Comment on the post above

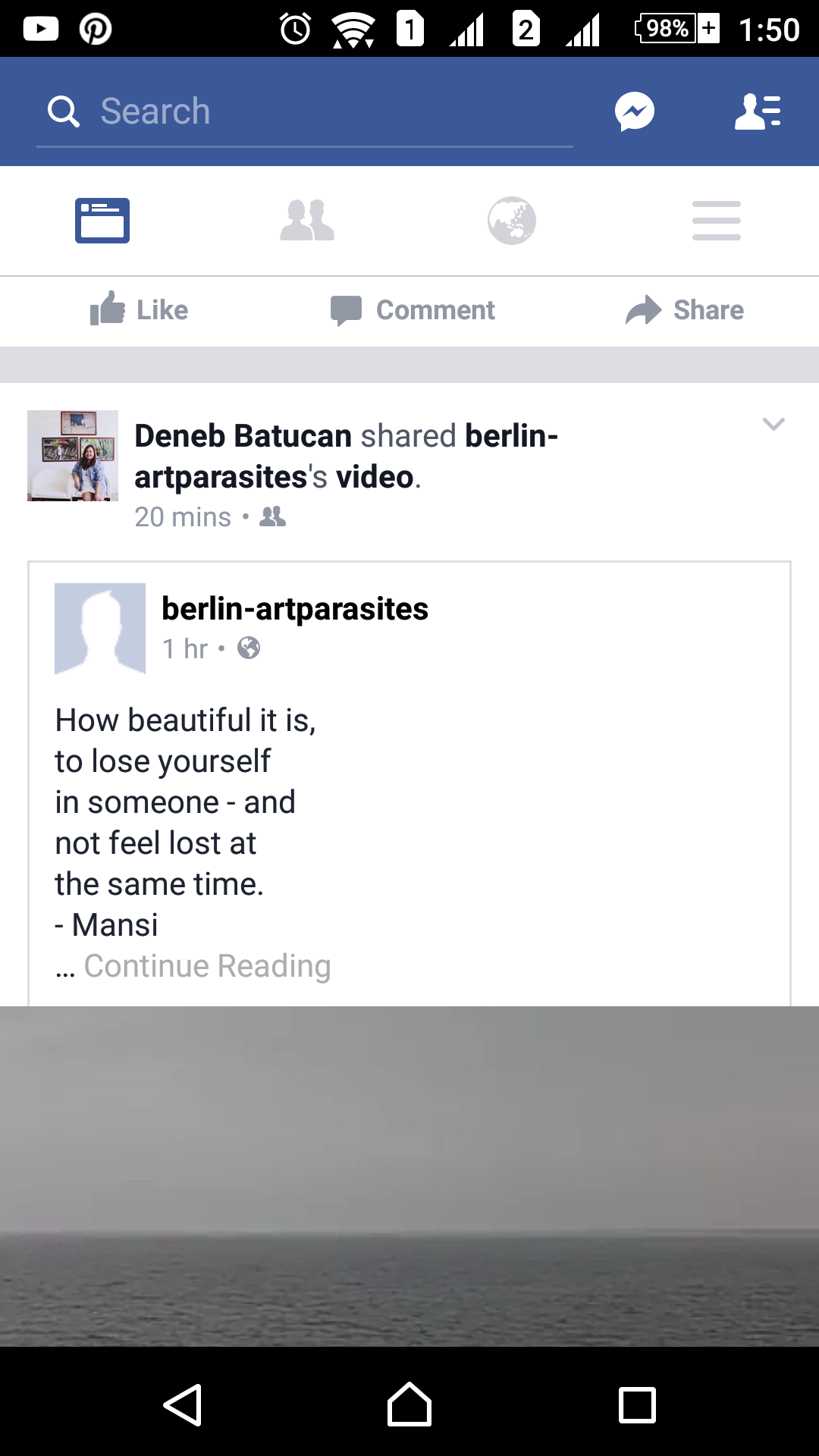point(413,310)
